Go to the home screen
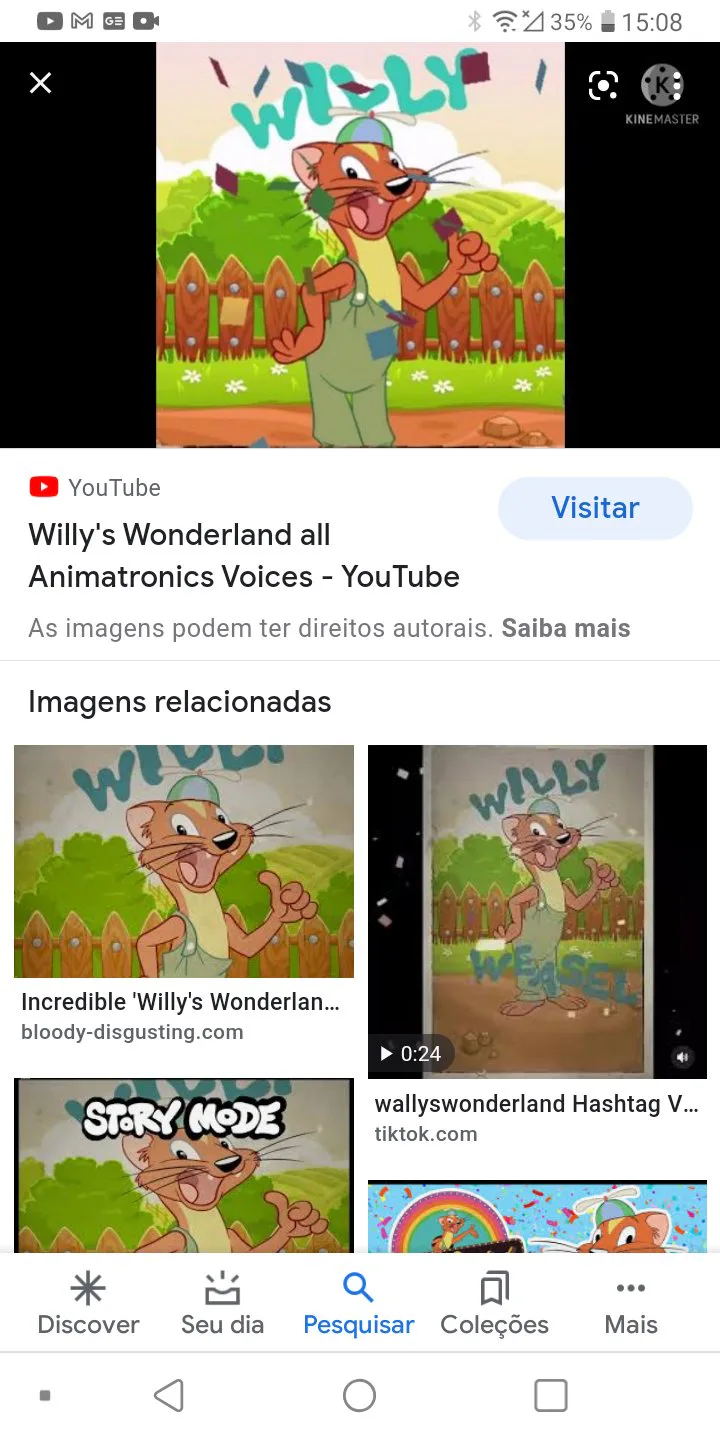 pos(359,1395)
